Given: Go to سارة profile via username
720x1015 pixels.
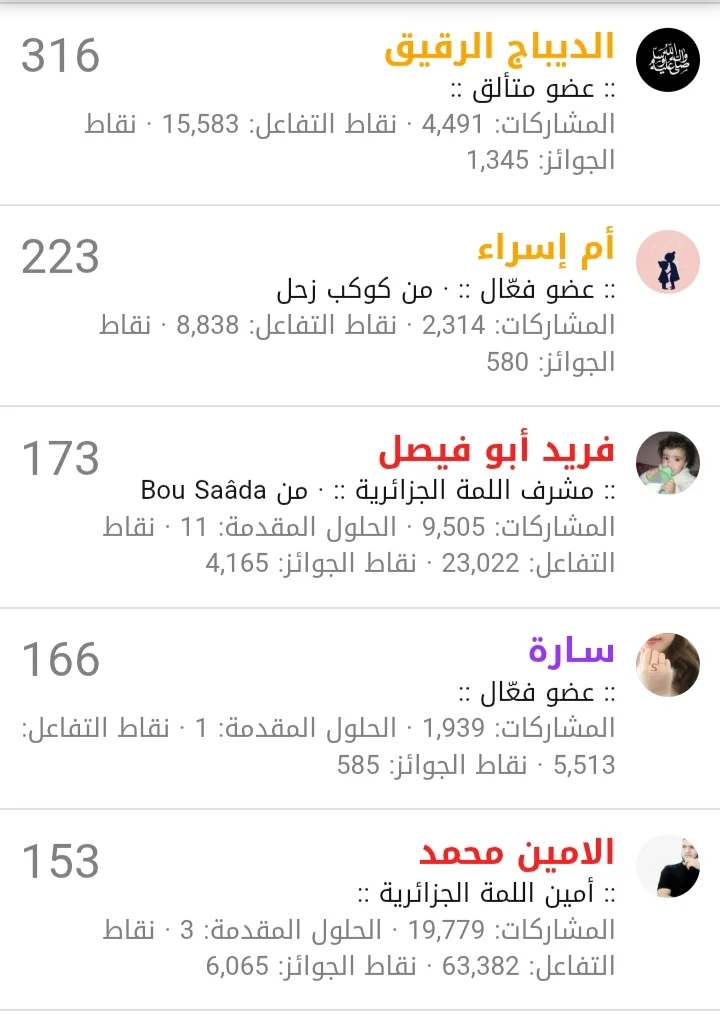Looking at the screenshot, I should pyautogui.click(x=572, y=652).
